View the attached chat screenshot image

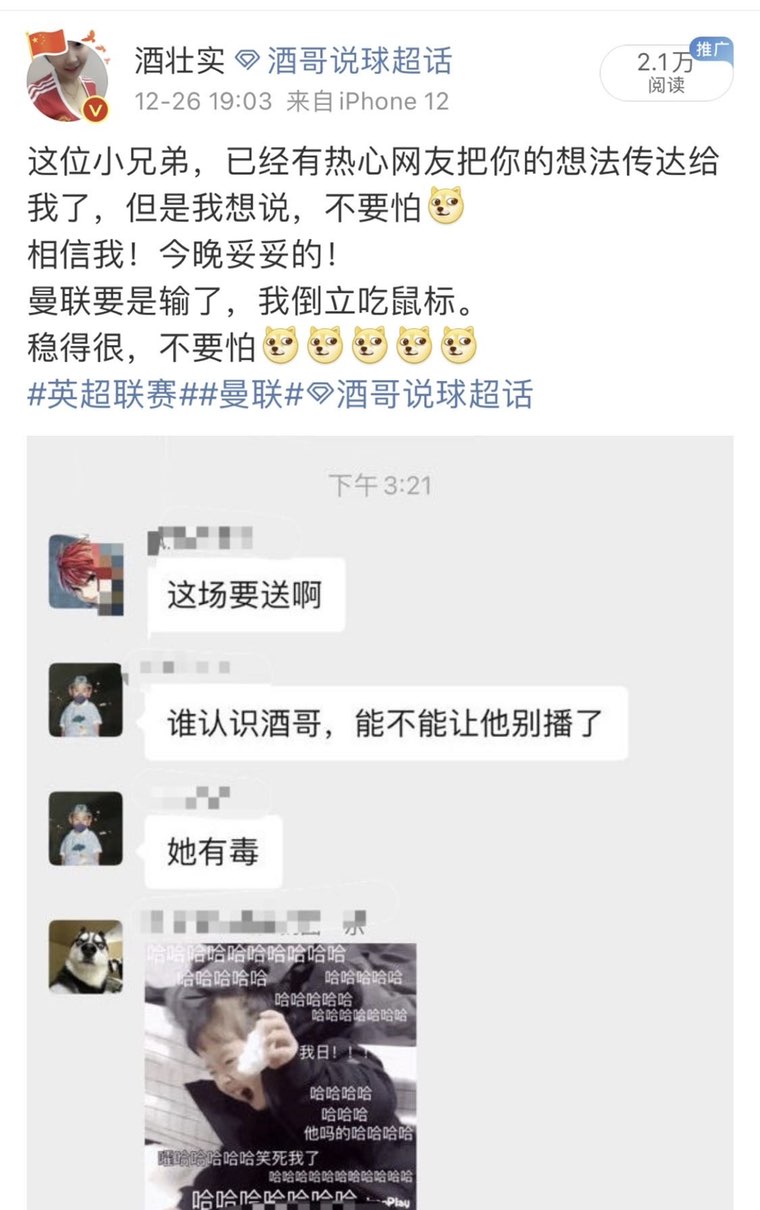tap(380, 820)
